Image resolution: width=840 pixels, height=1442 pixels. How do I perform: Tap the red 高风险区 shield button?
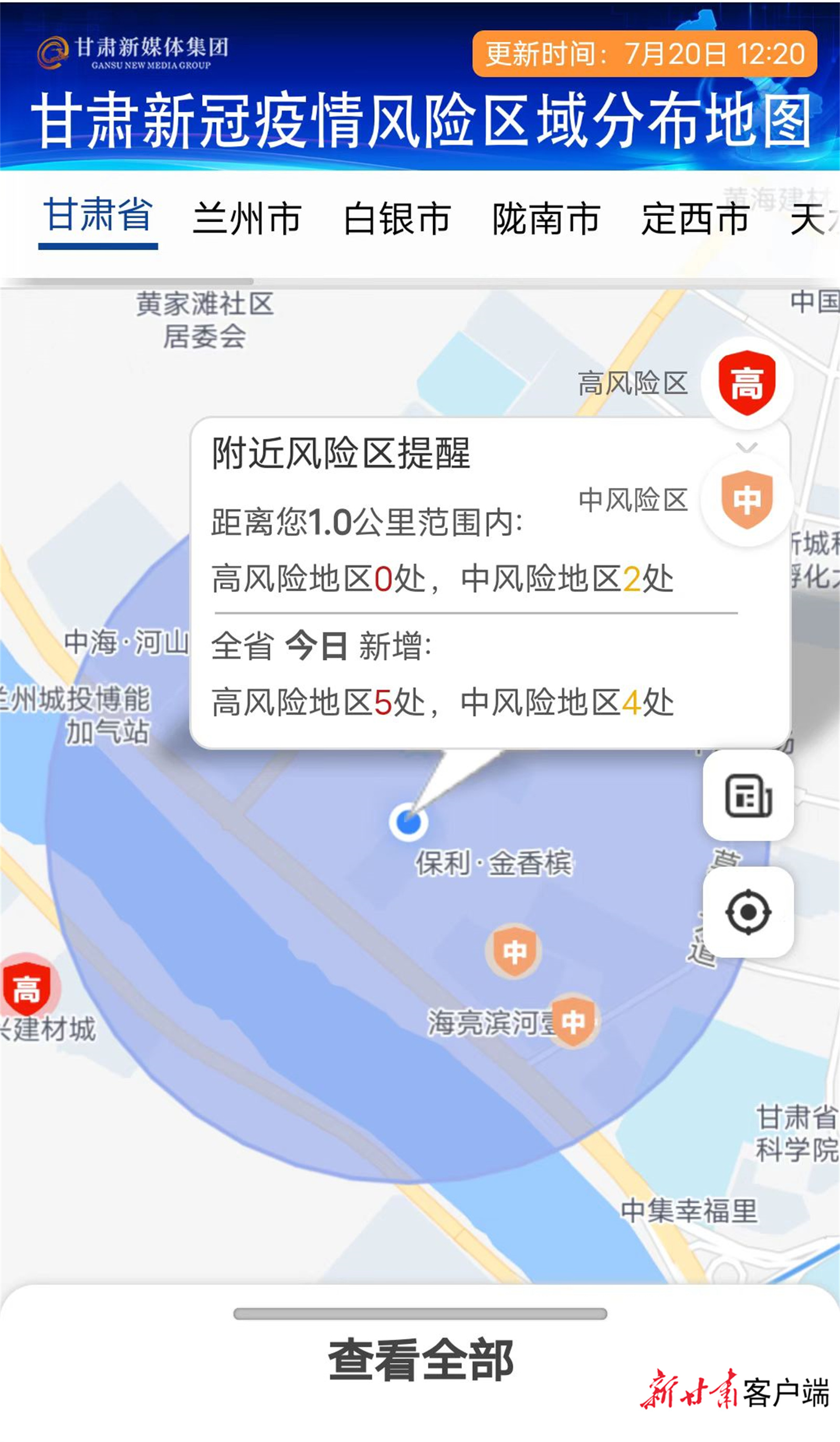coord(746,382)
